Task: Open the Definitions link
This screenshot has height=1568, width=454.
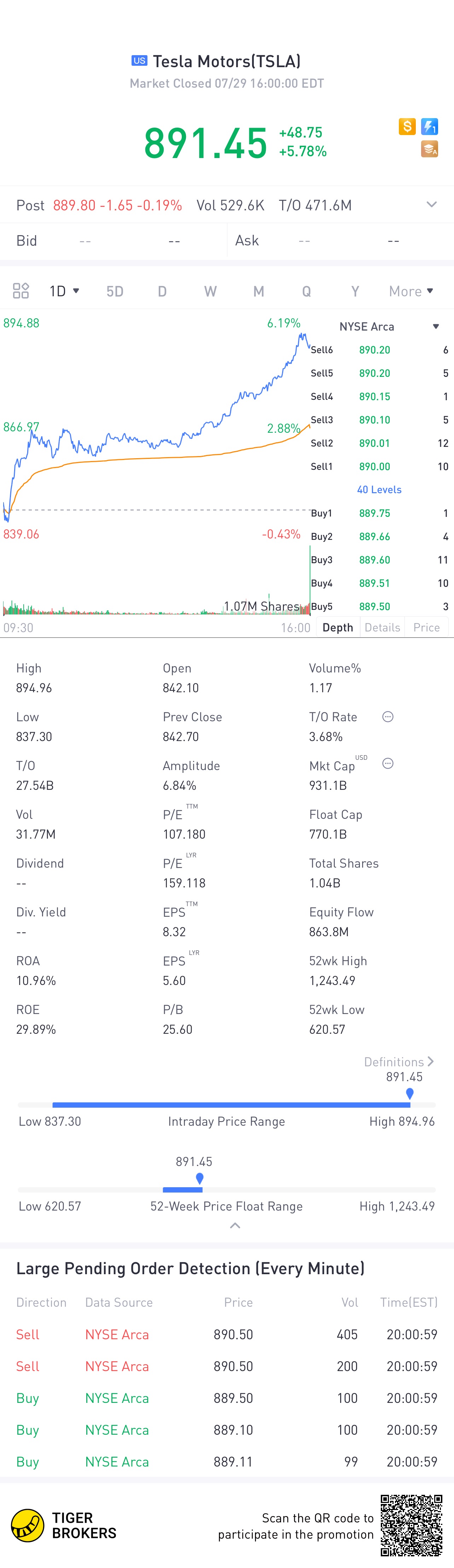Action: pos(398,1062)
